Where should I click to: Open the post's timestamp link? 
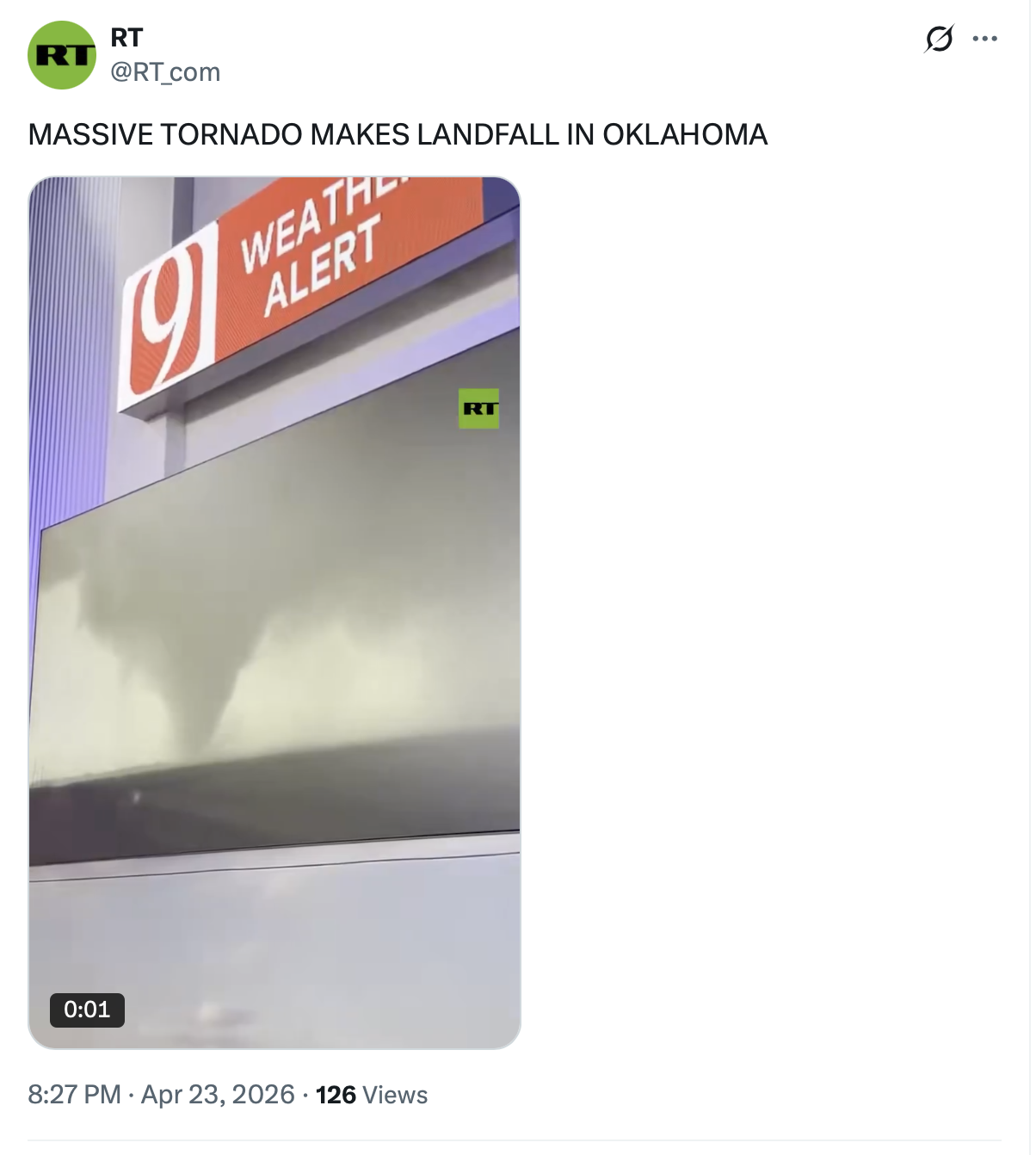(161, 1095)
